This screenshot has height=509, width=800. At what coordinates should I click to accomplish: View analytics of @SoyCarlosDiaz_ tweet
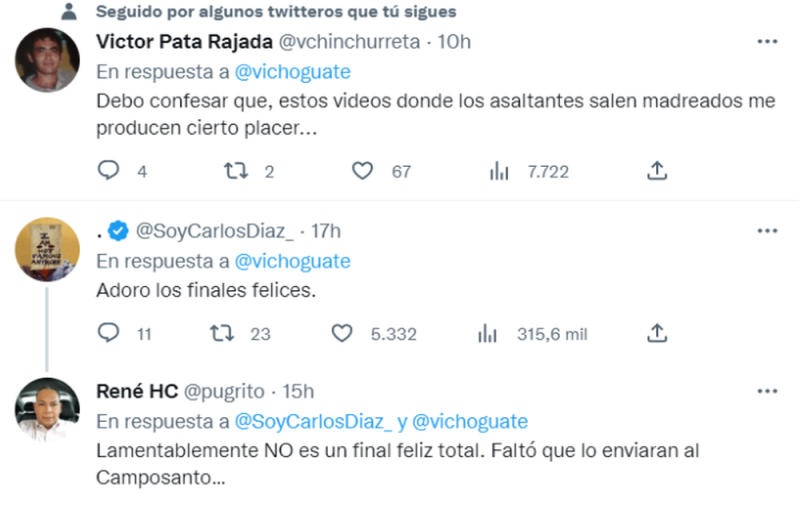[489, 333]
